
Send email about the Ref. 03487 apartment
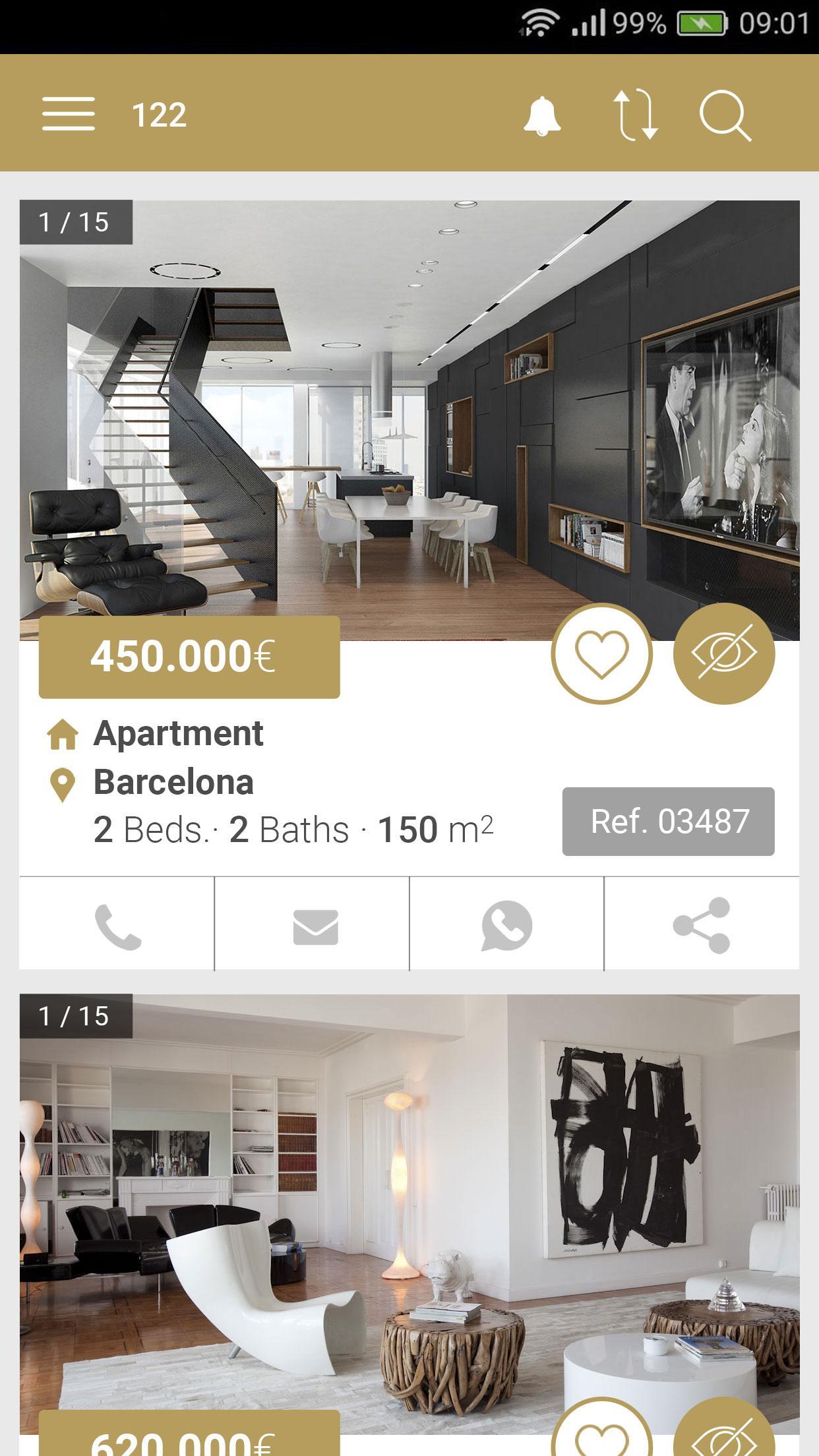(315, 926)
